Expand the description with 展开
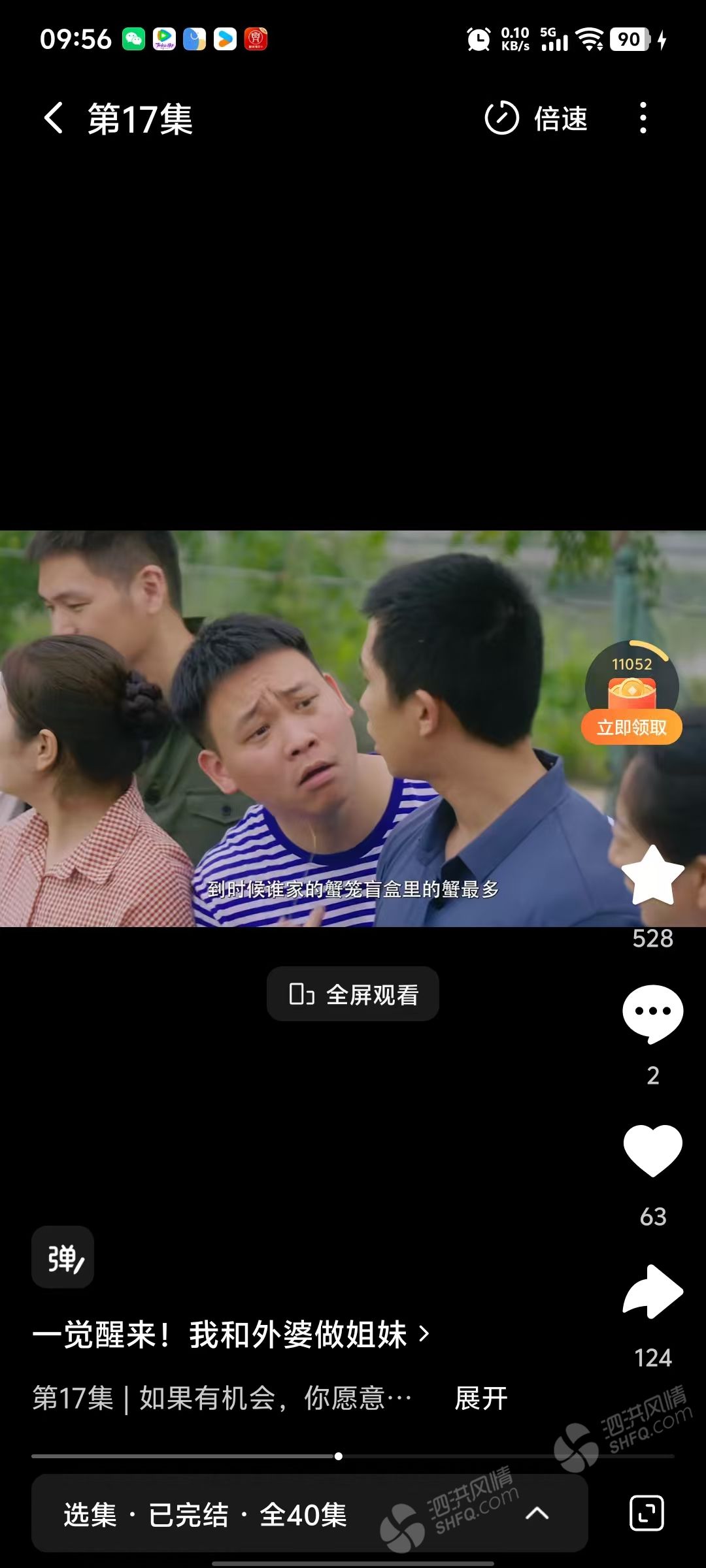The image size is (706, 1568). [x=481, y=1399]
